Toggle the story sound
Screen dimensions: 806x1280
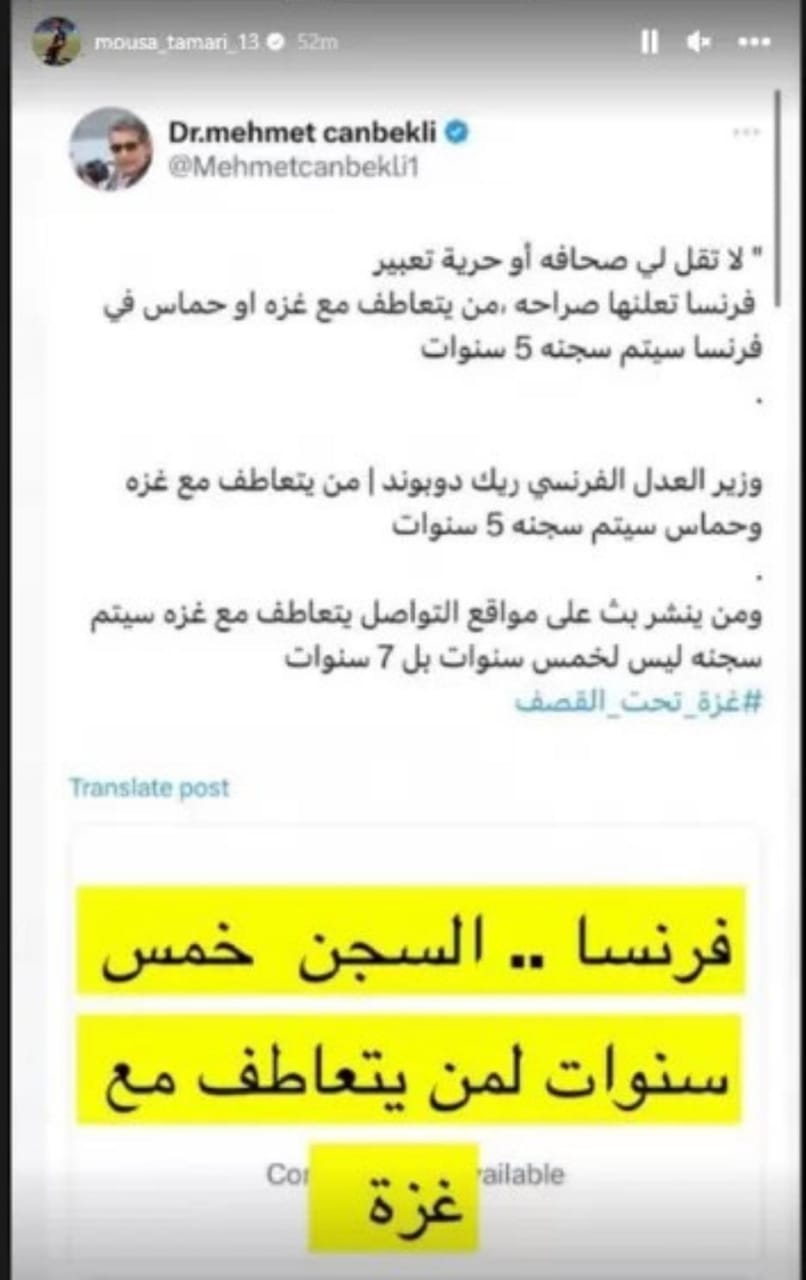(x=699, y=42)
